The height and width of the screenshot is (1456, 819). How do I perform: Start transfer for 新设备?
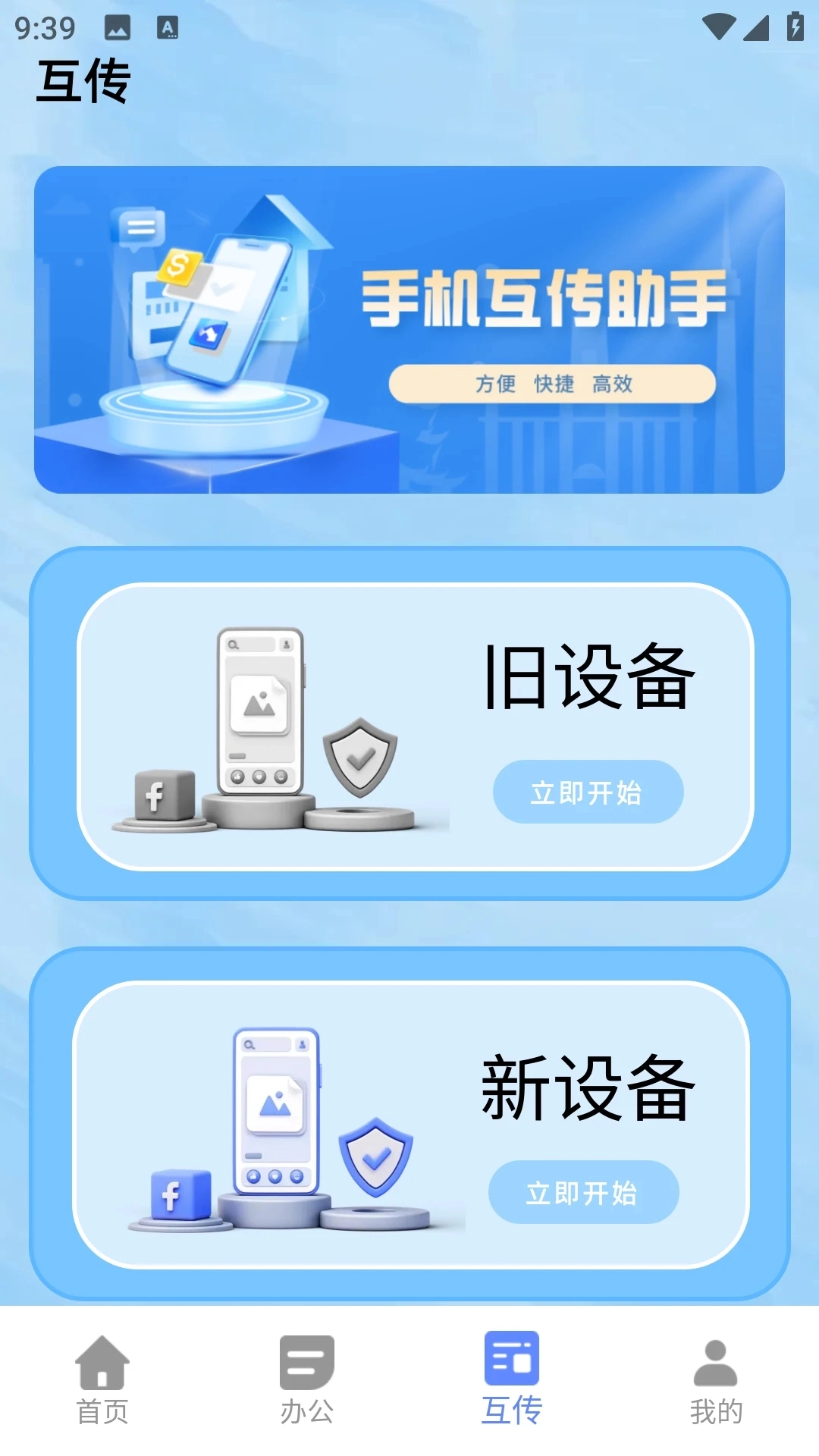pos(583,1192)
